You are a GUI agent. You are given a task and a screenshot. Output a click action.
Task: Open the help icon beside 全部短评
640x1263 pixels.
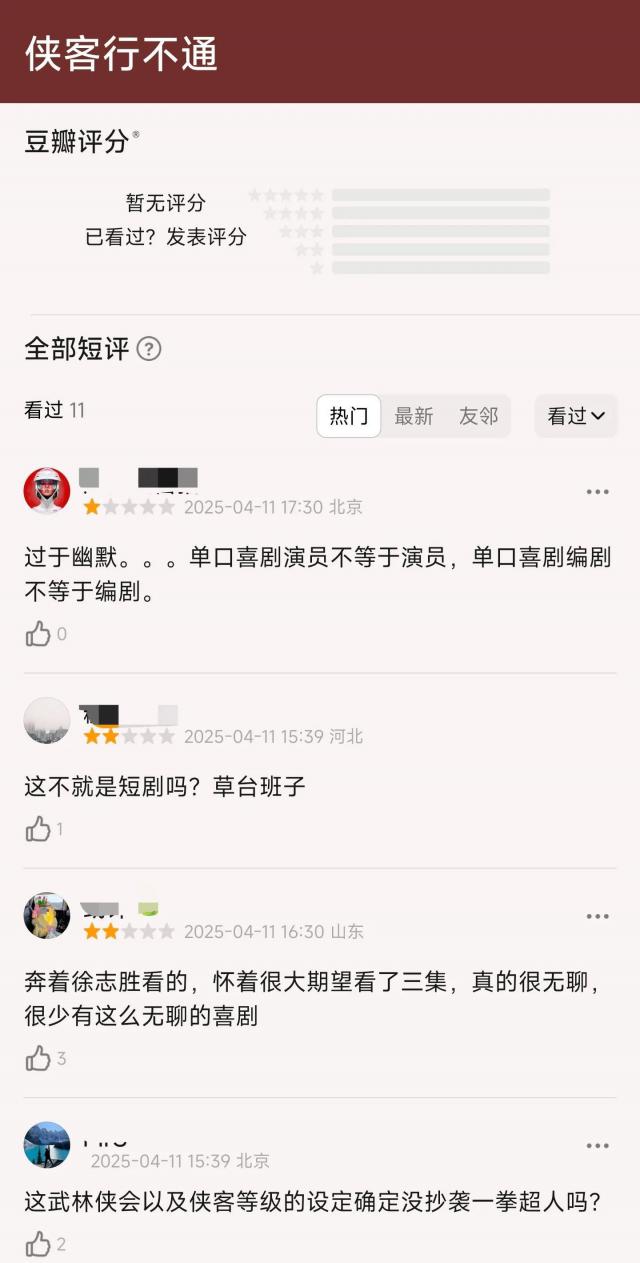(149, 349)
